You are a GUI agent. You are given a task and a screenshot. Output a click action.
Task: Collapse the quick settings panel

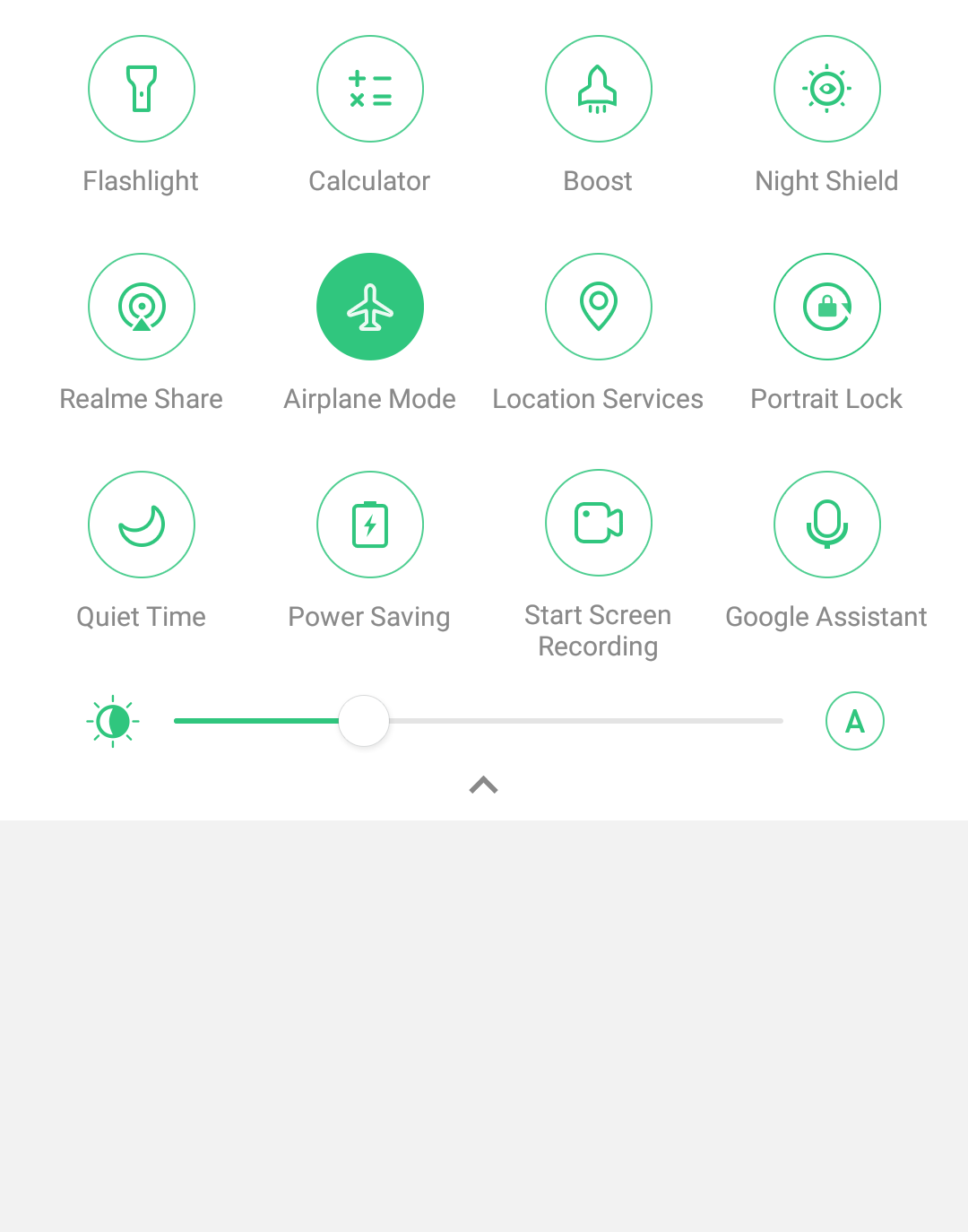point(484,785)
